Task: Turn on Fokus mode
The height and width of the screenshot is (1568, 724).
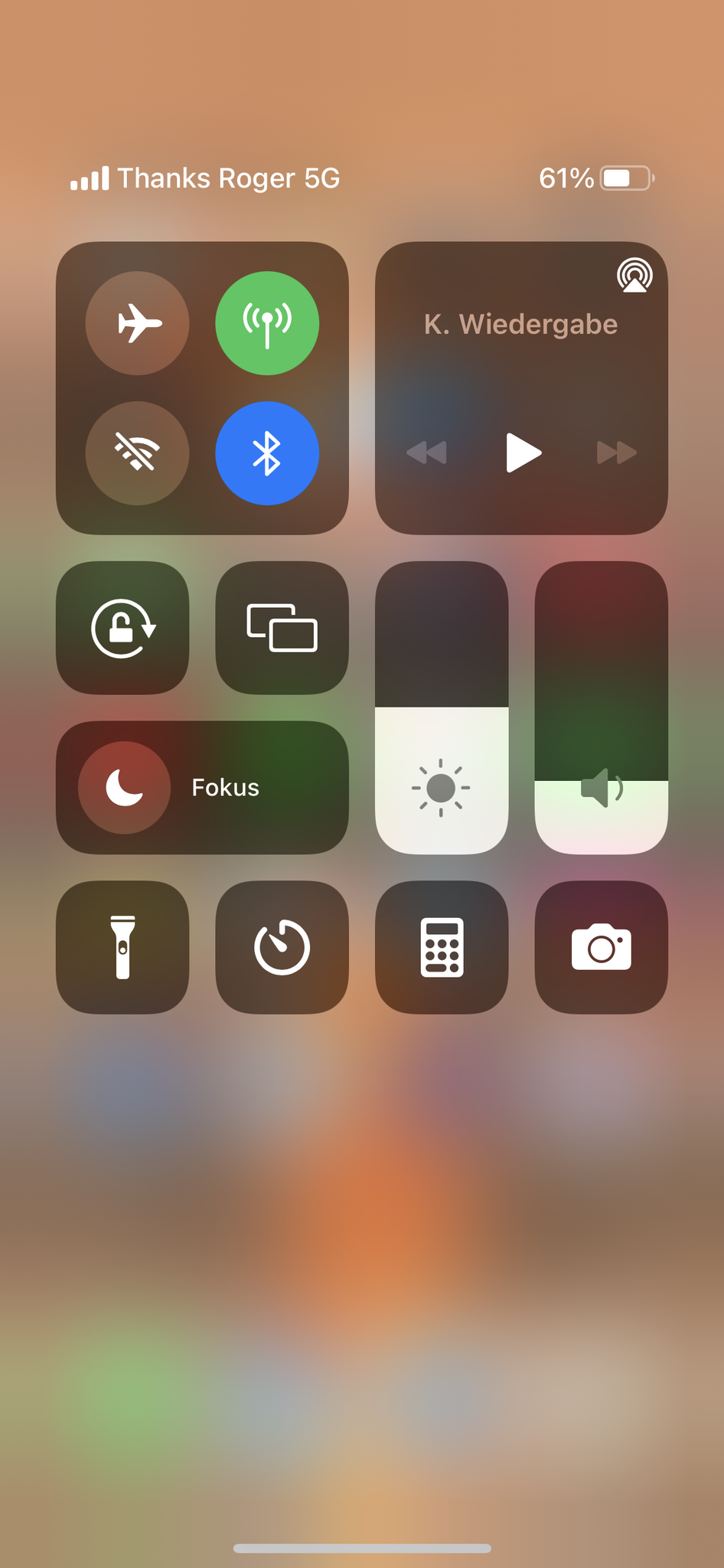Action: [x=125, y=787]
